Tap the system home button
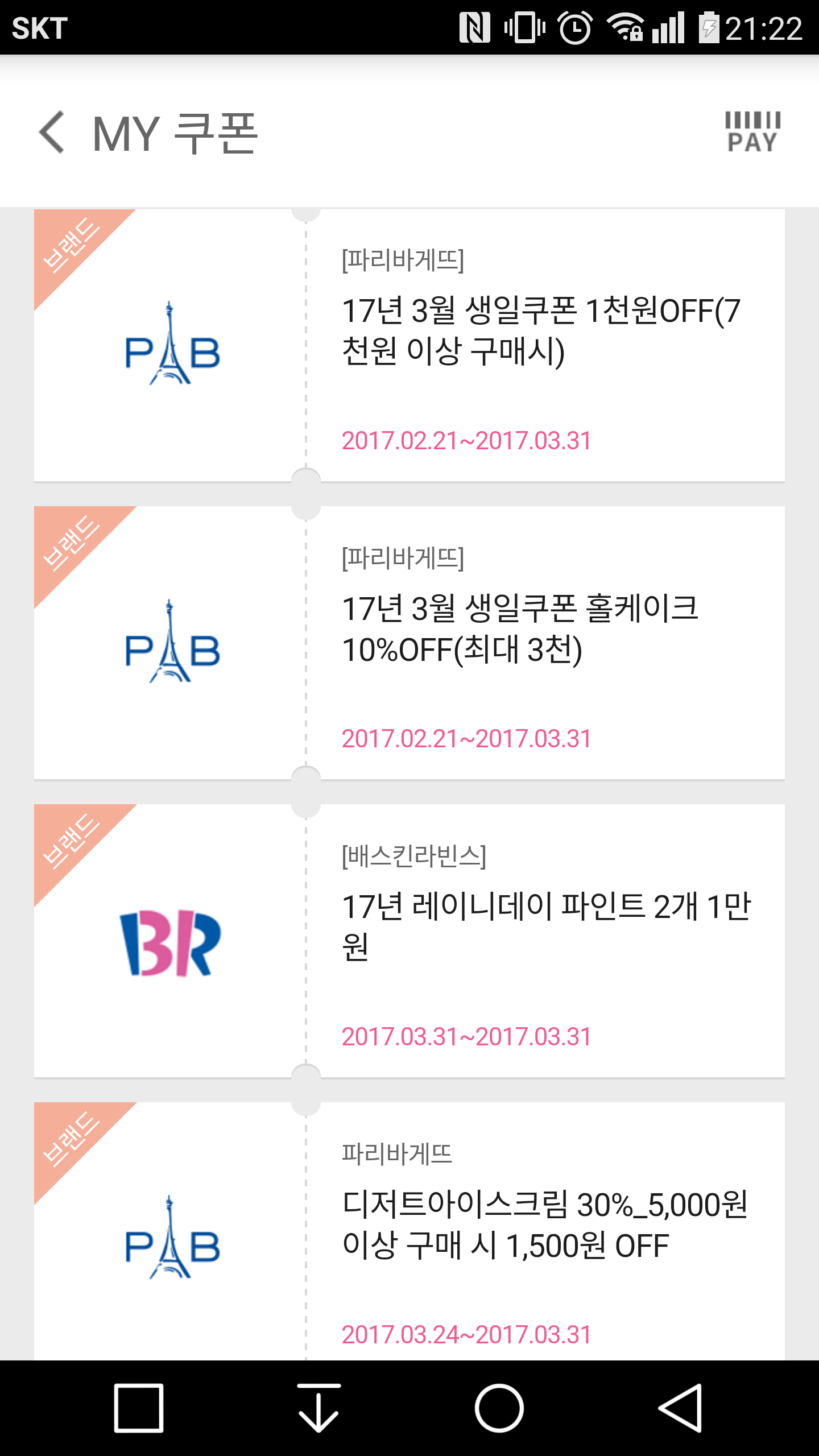Viewport: 819px width, 1456px height. [x=499, y=1408]
